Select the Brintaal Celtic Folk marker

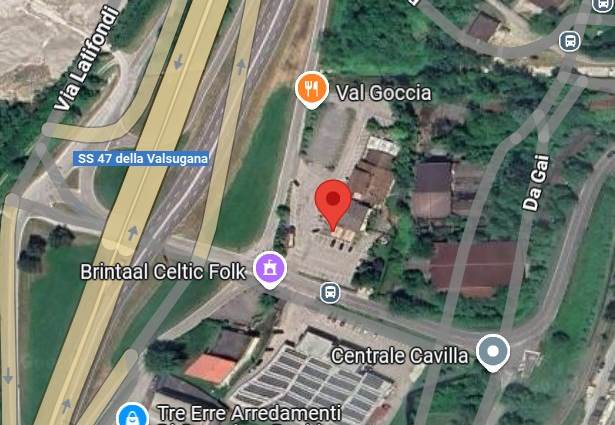(x=270, y=269)
